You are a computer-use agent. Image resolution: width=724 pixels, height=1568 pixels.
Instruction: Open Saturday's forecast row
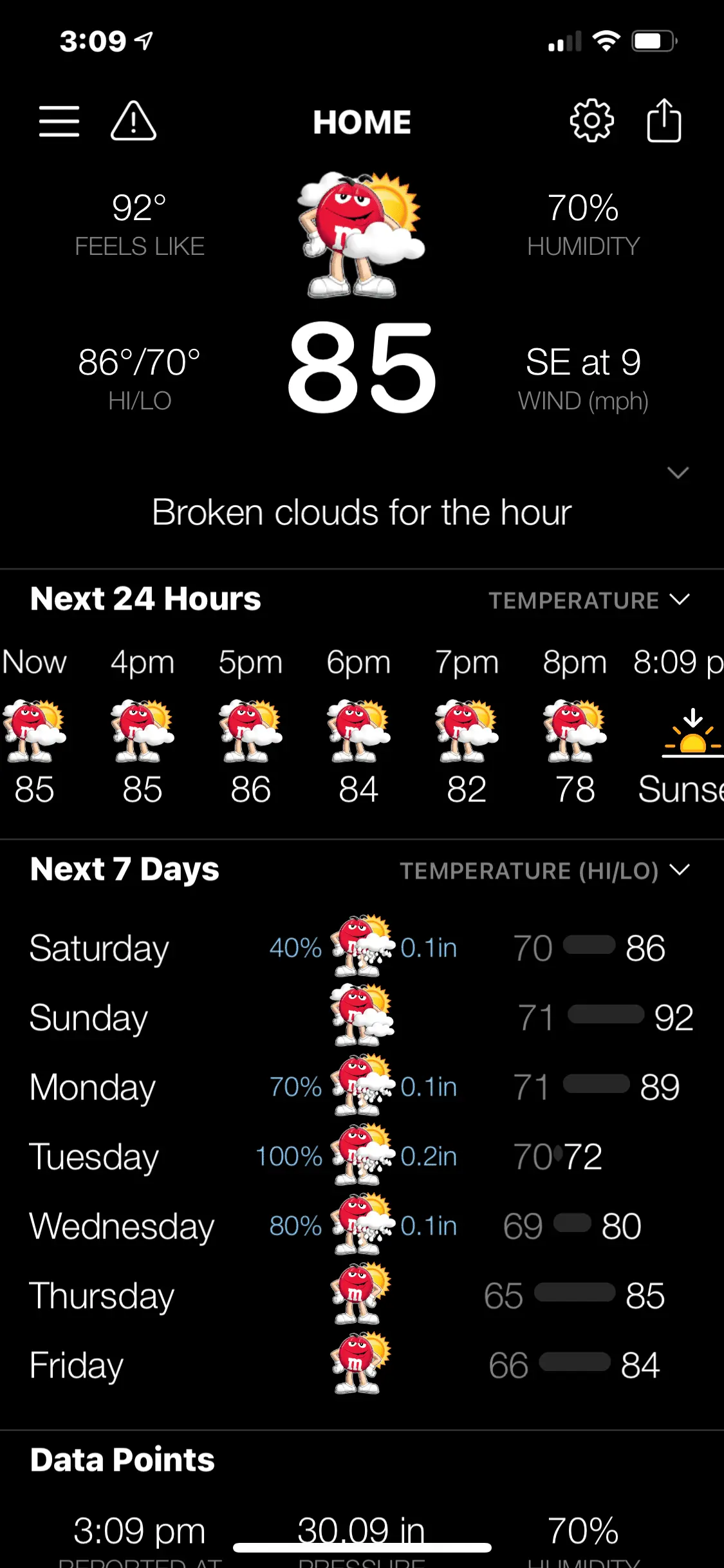[x=362, y=948]
